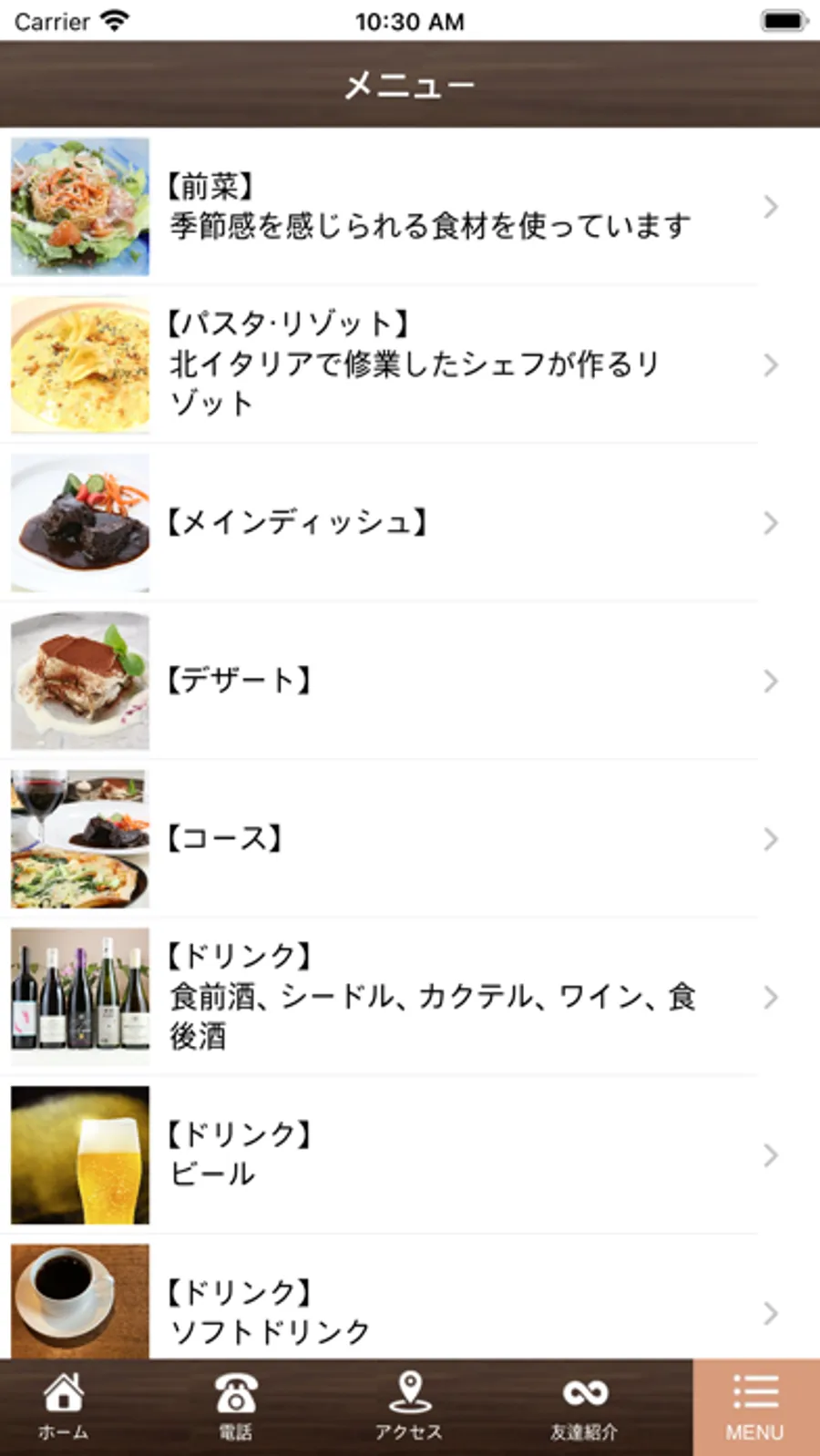The width and height of the screenshot is (820, 1456).
Task: Switch to the 電話 tab
Action: click(x=235, y=1407)
